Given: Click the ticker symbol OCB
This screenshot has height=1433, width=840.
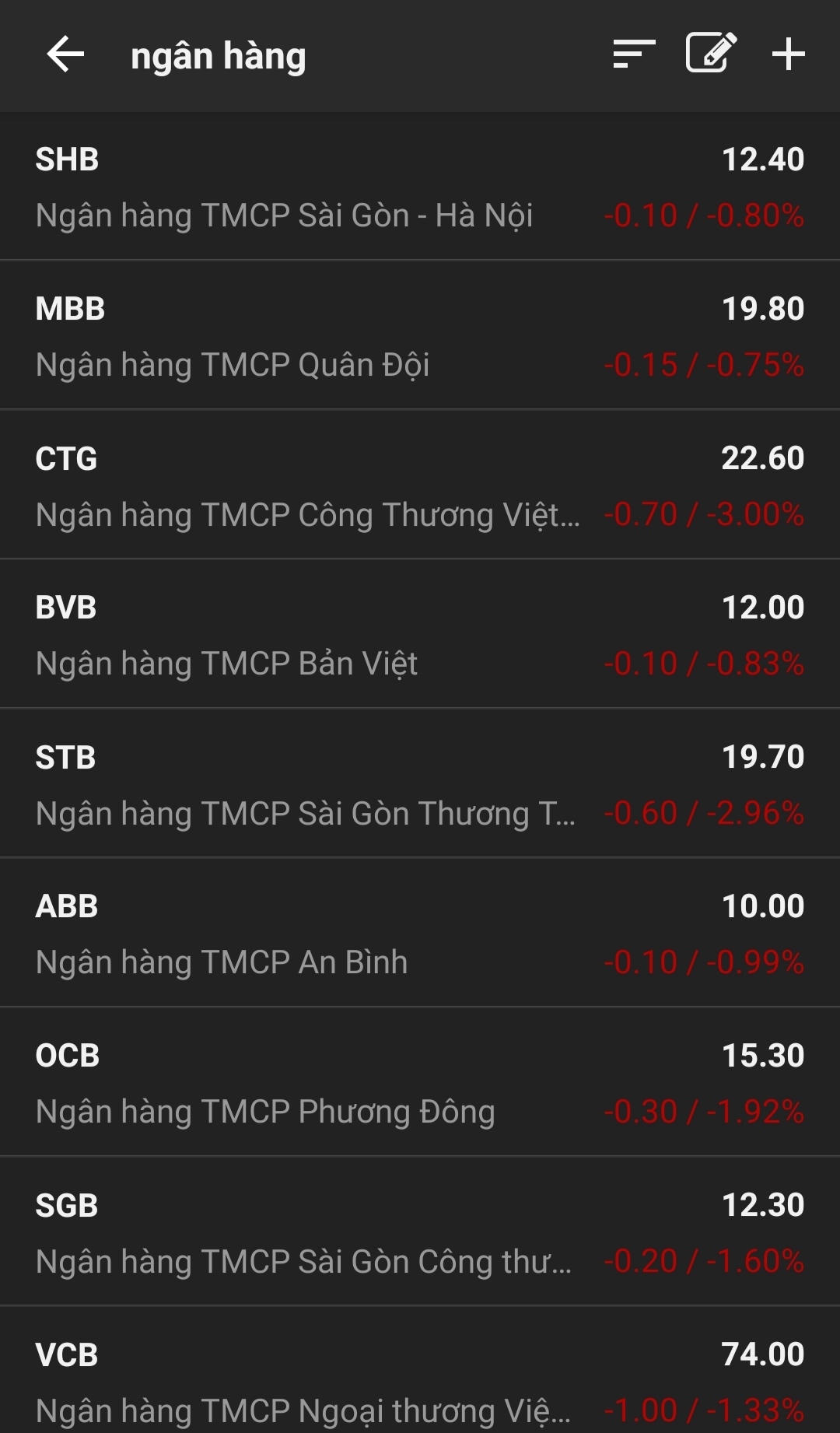Looking at the screenshot, I should [67, 1055].
